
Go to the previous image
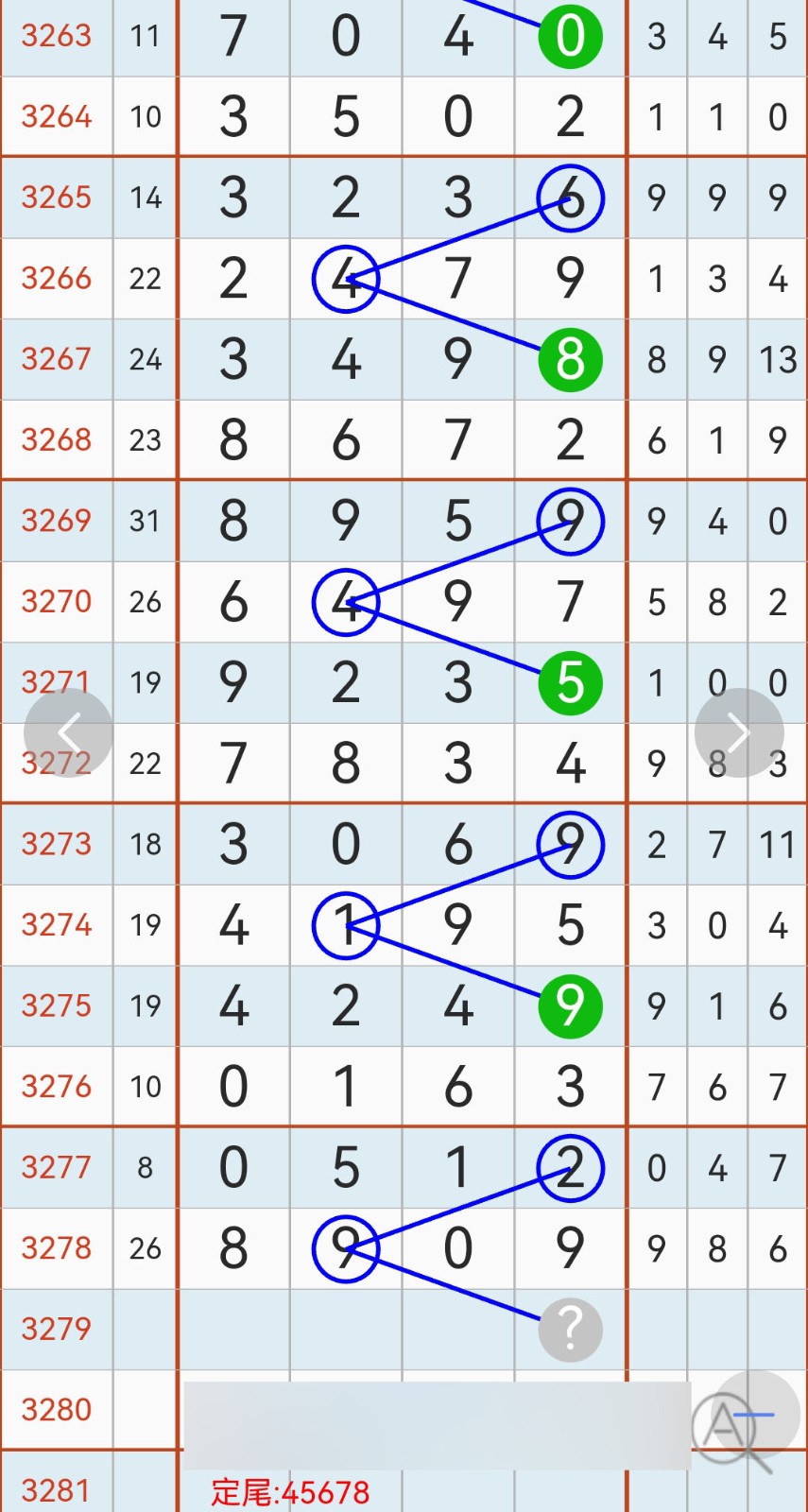68,732
